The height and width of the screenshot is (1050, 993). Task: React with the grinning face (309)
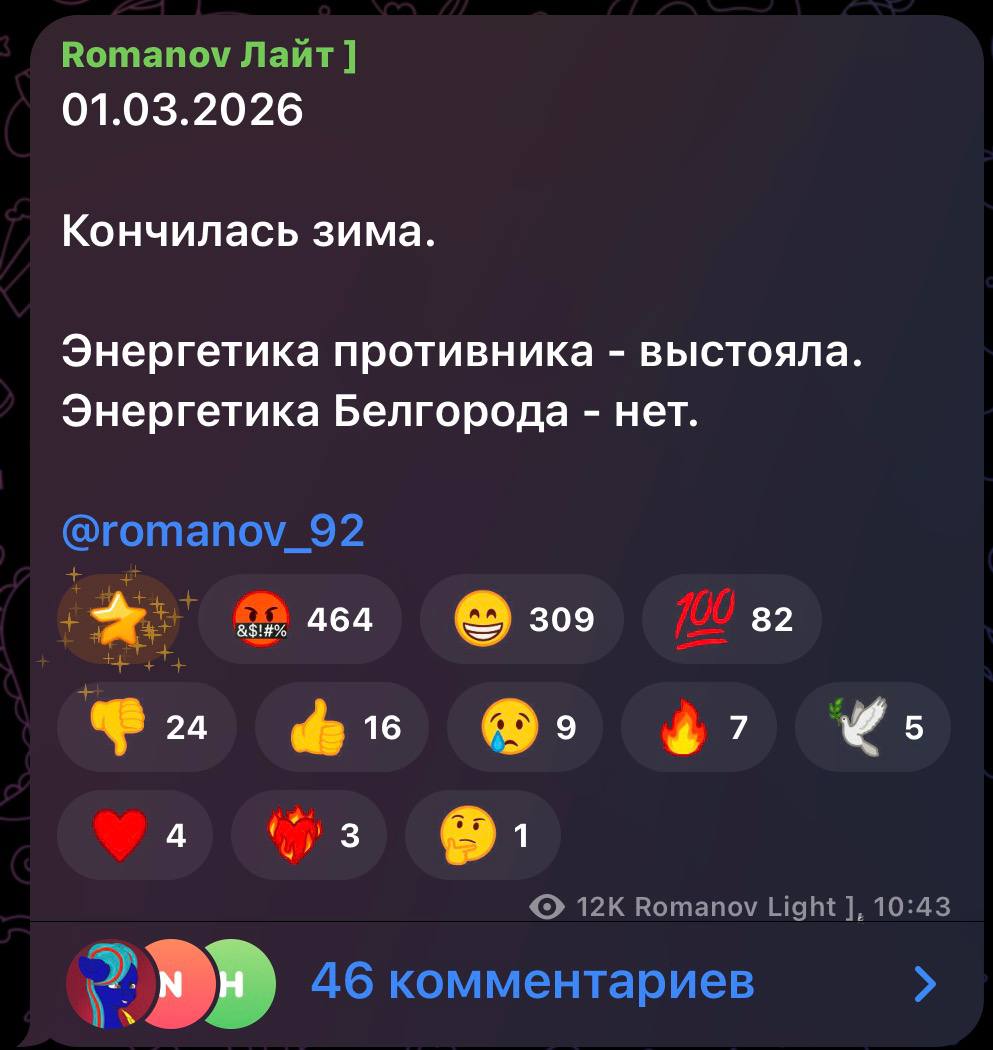point(522,620)
